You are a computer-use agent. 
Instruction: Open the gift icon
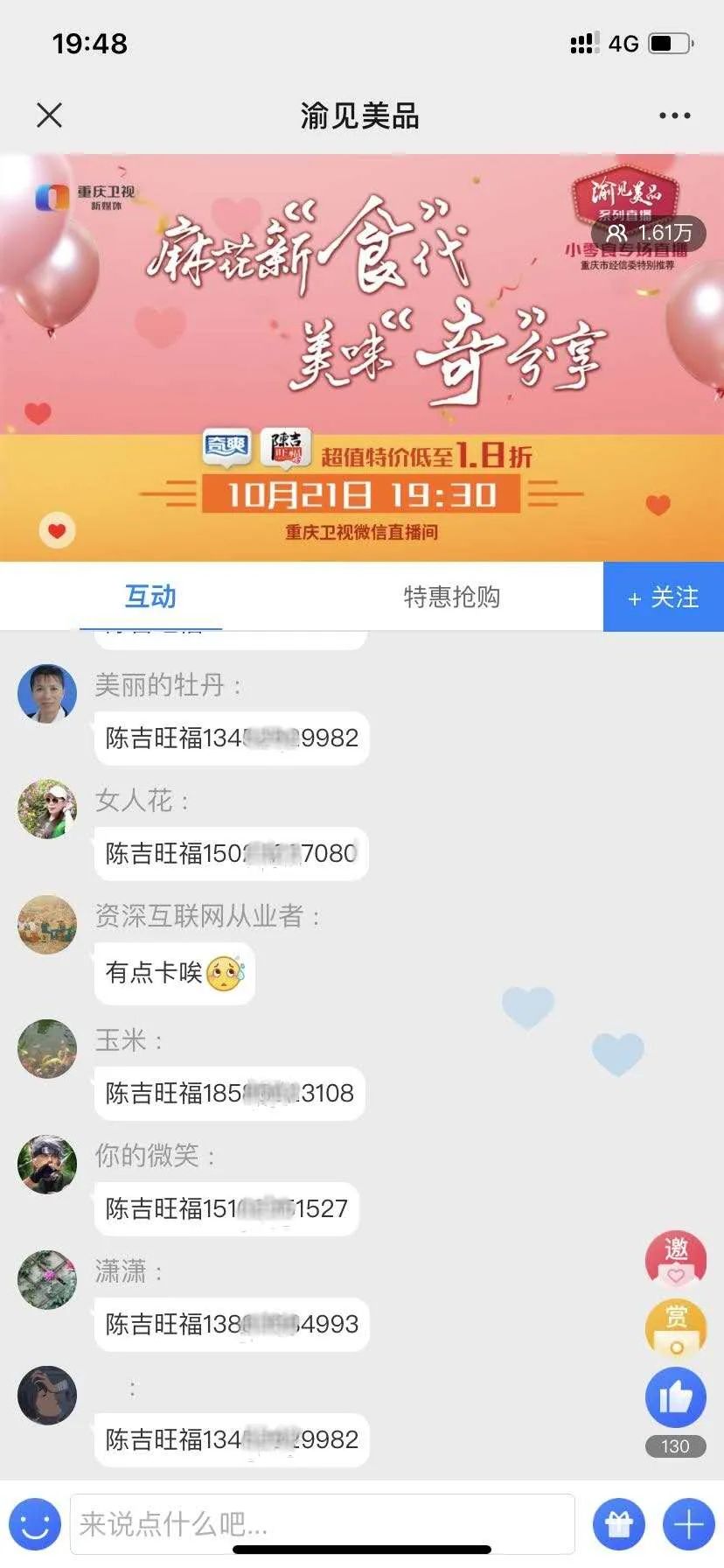(619, 1524)
